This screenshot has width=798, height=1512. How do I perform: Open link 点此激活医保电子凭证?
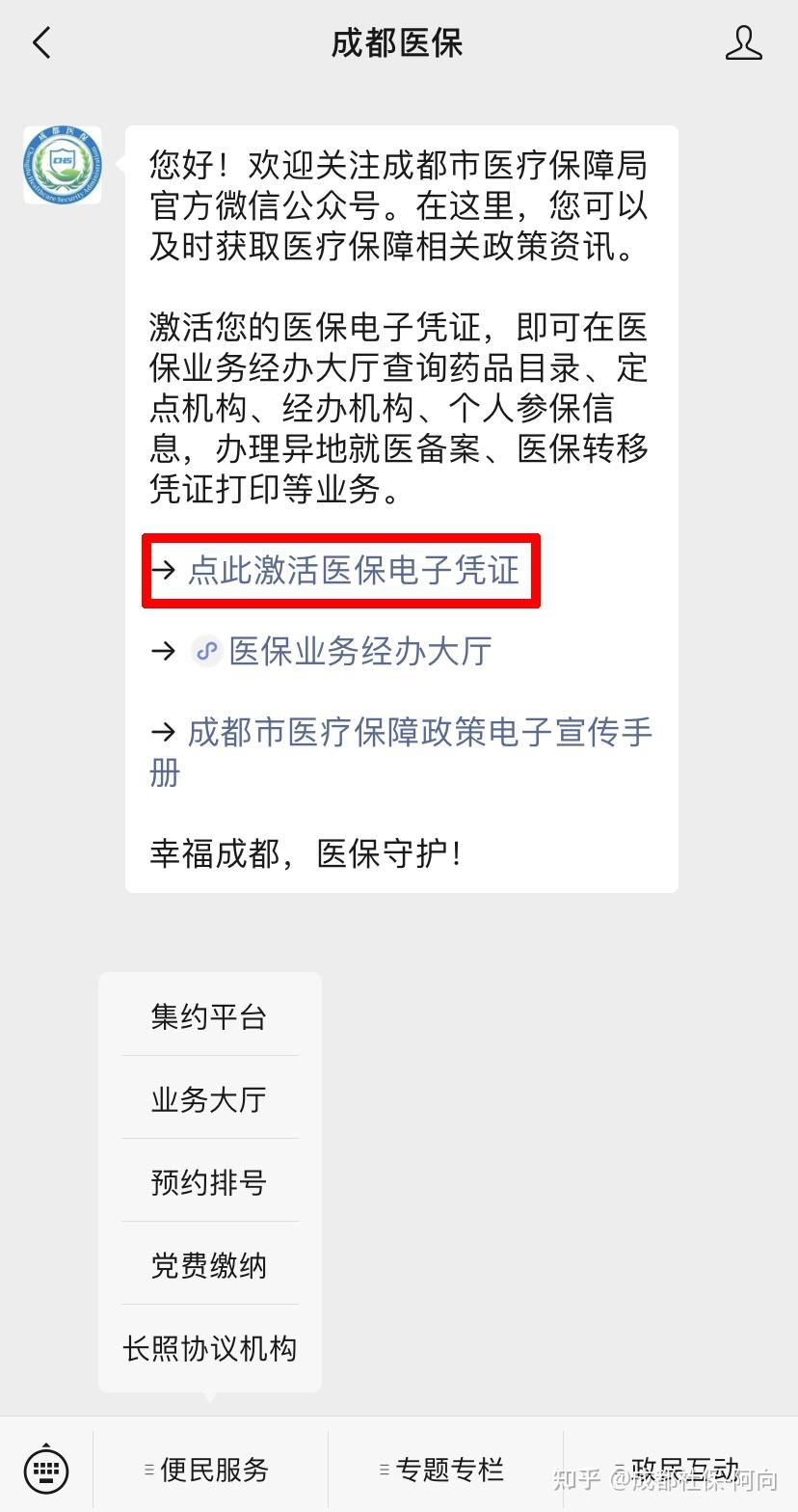click(x=354, y=570)
